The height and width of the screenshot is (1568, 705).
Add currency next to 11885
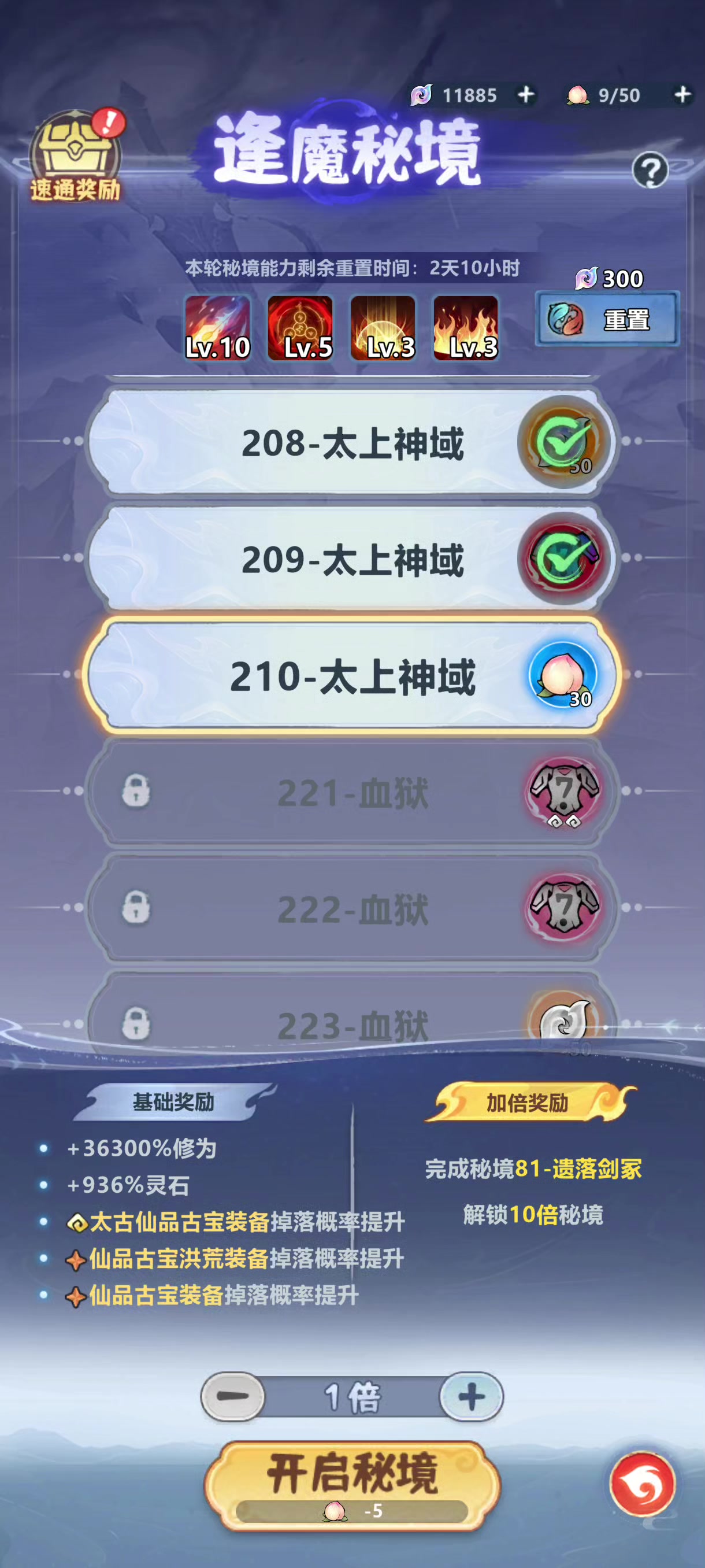pos(526,94)
